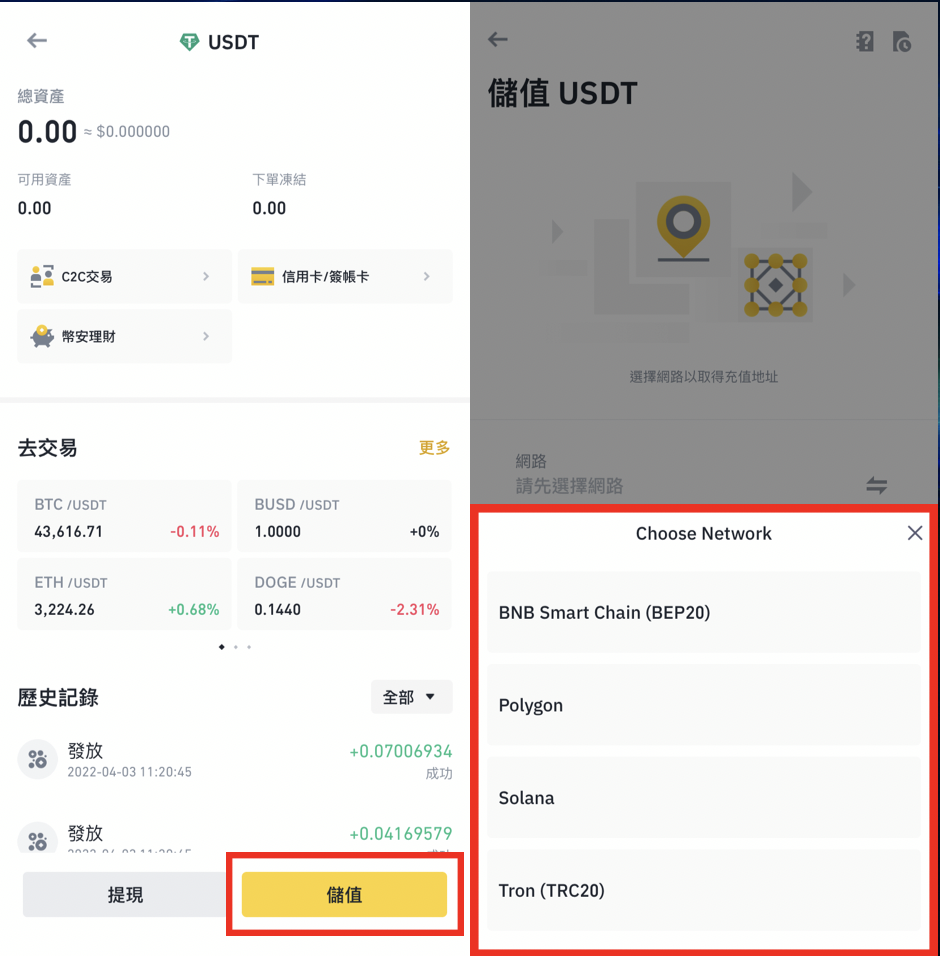Go back from the USDT asset page
Image resolution: width=940 pixels, height=956 pixels.
37,41
